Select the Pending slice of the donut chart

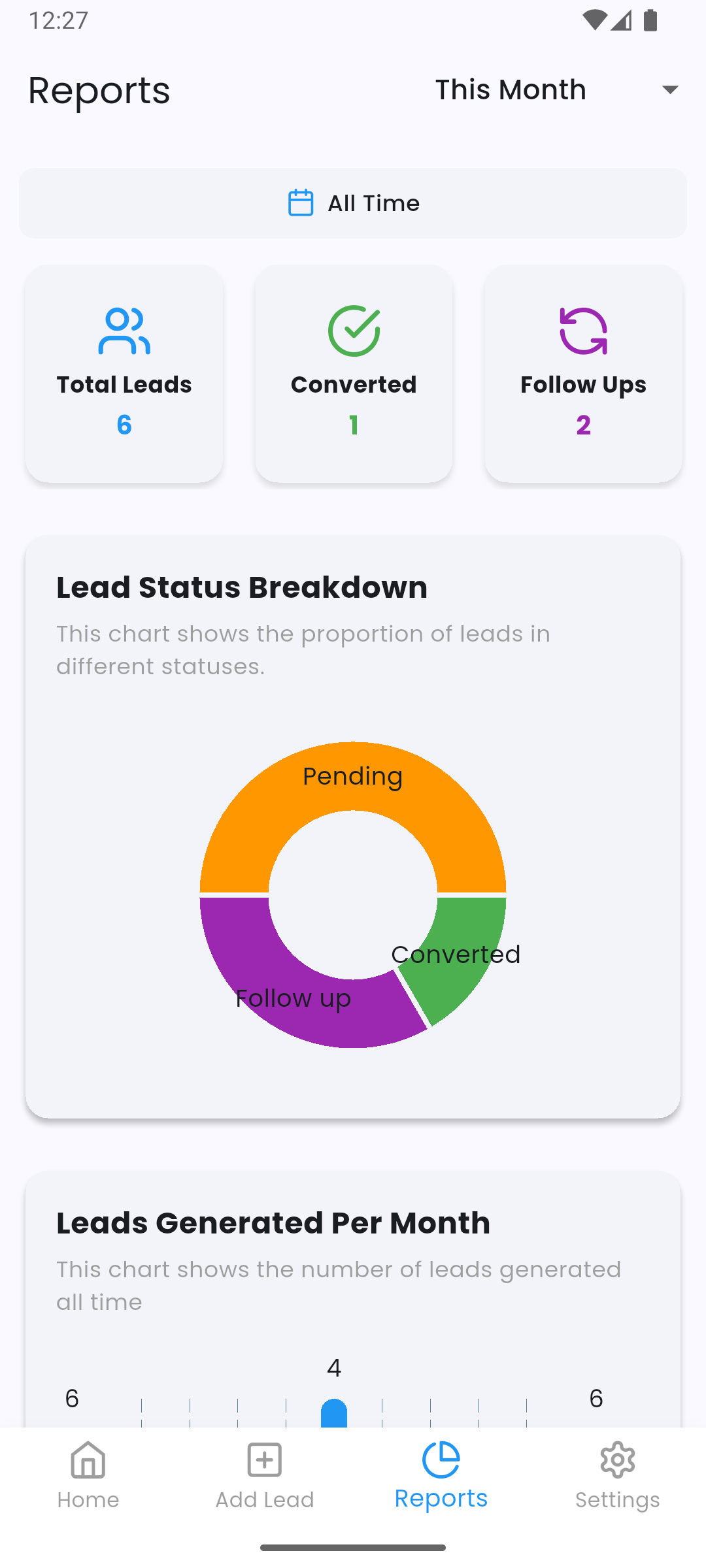[x=353, y=784]
